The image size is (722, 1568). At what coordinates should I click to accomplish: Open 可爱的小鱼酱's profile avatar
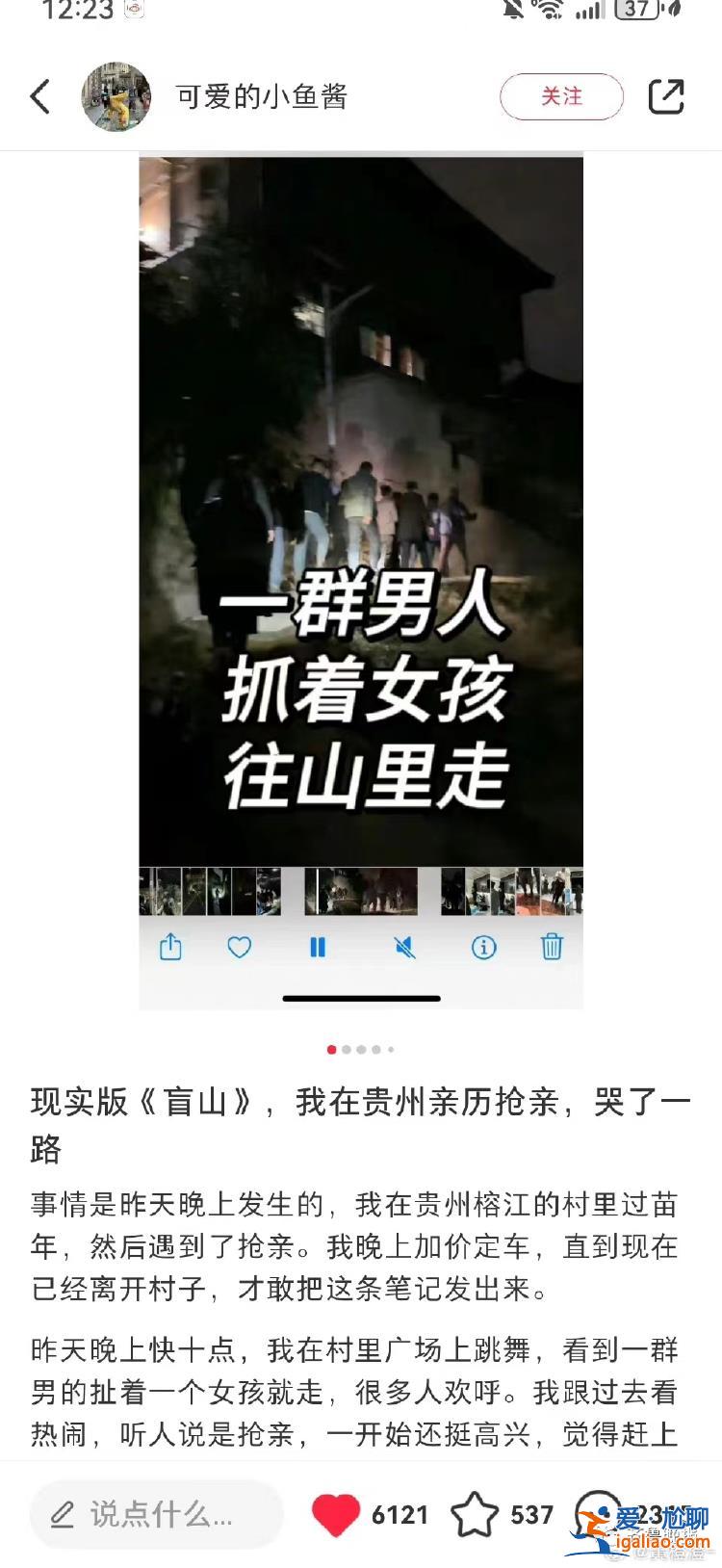click(x=116, y=96)
